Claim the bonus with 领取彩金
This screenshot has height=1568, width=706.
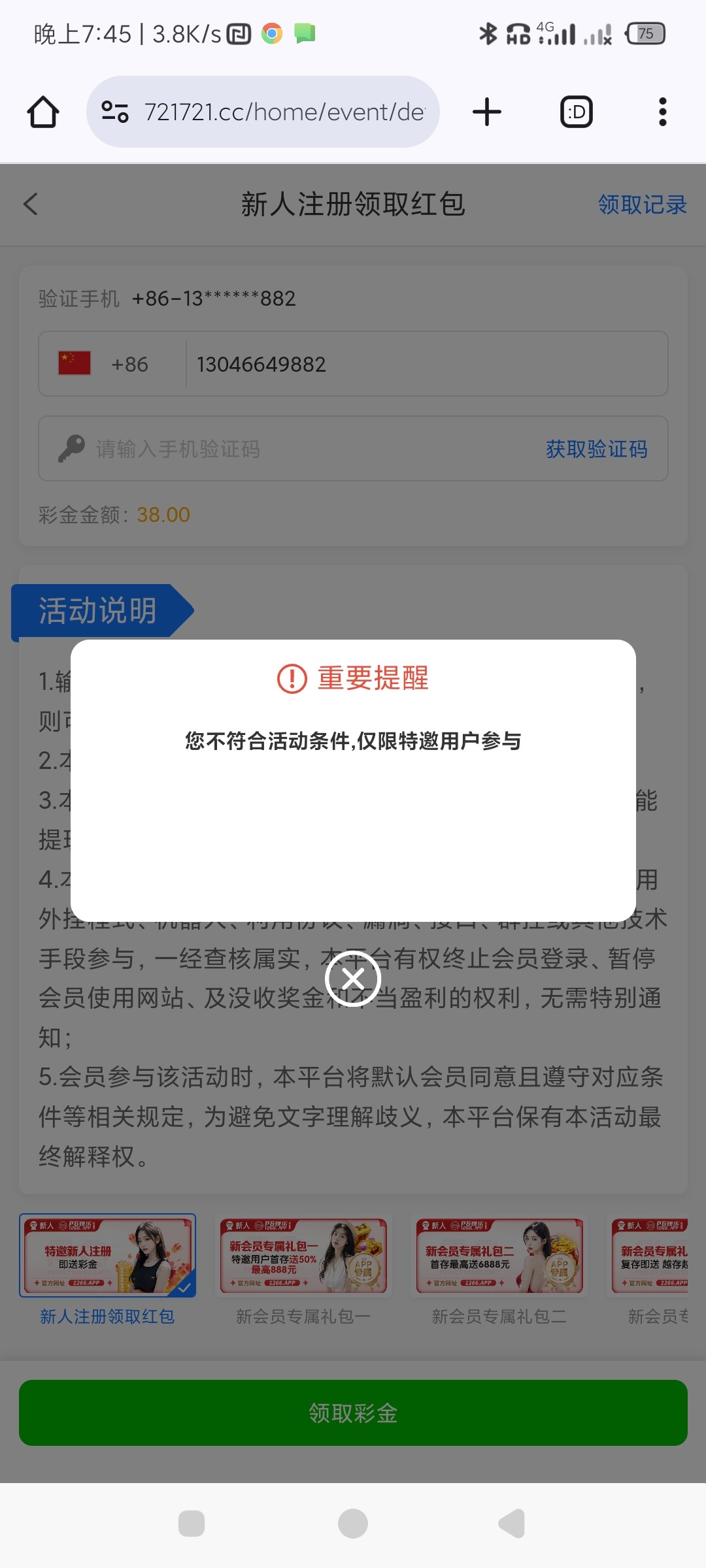pyautogui.click(x=353, y=1413)
